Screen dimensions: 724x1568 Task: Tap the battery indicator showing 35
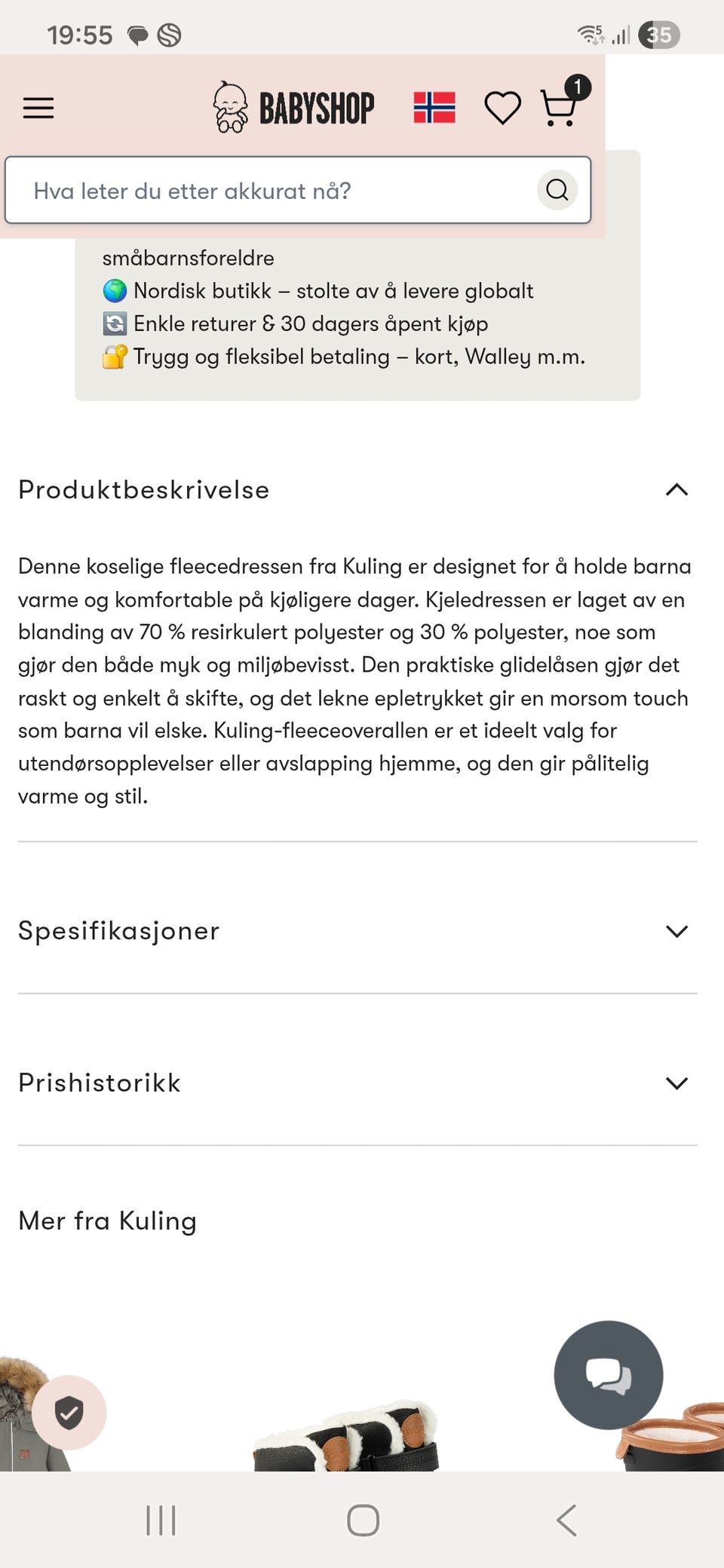659,34
